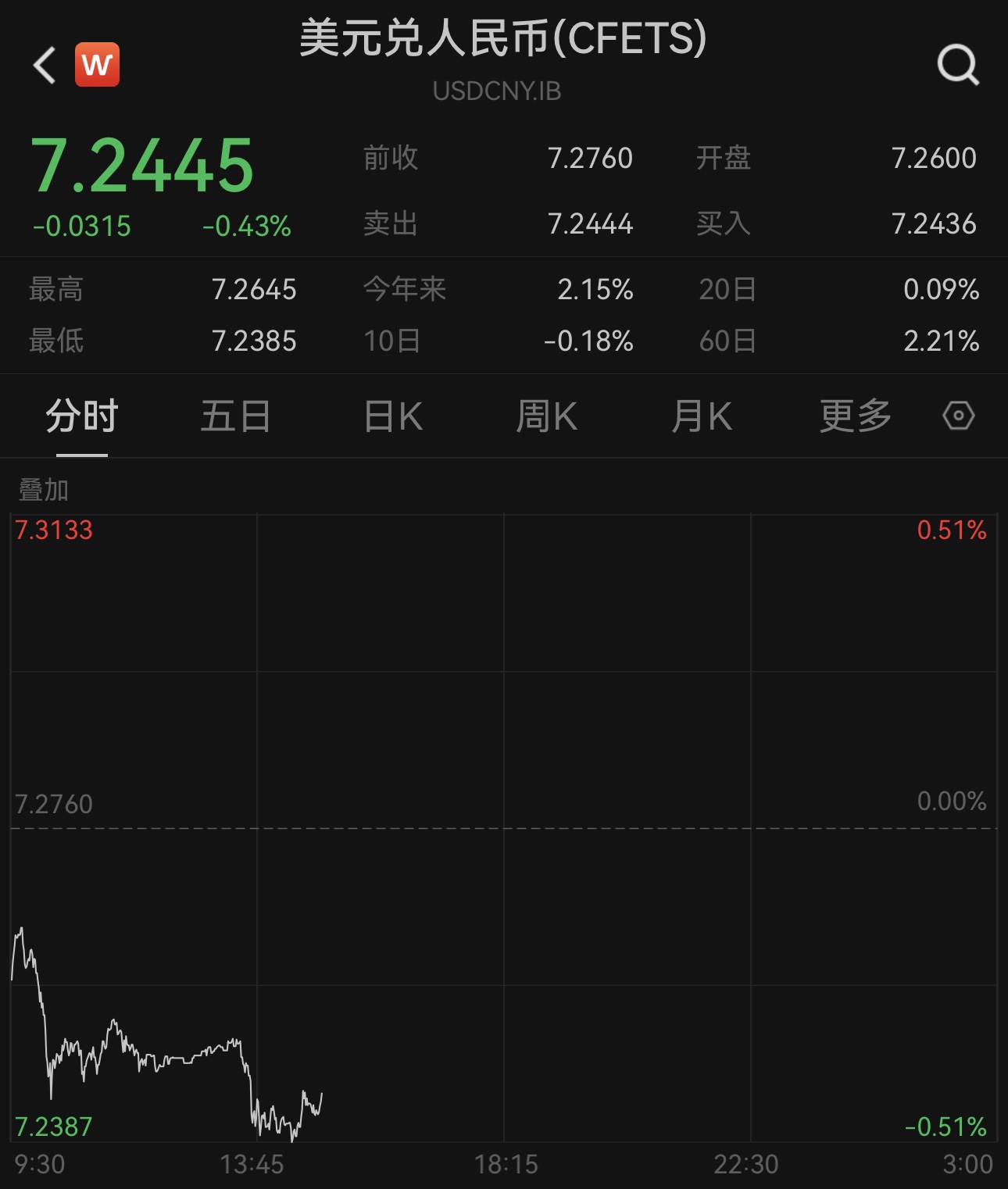Select the 月K monthly candlestick view
This screenshot has height=1189, width=1008.
pyautogui.click(x=701, y=416)
